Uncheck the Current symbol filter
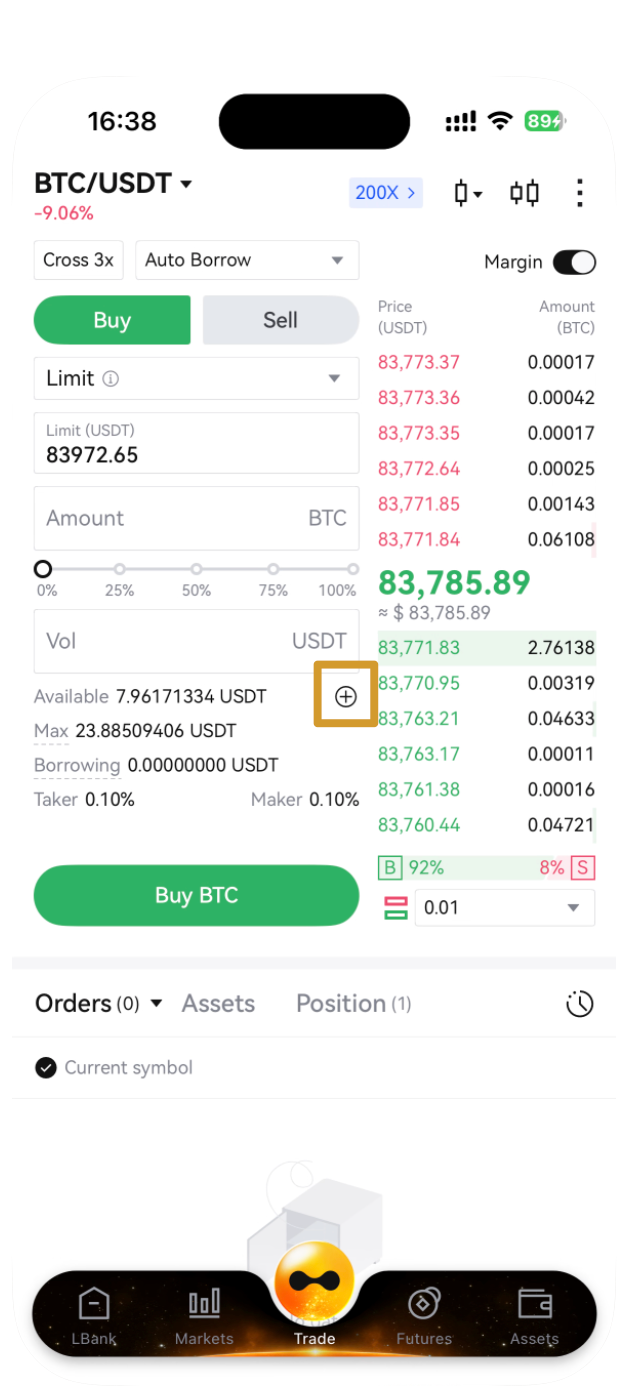Viewport: 628px width, 1398px height. (x=46, y=1068)
